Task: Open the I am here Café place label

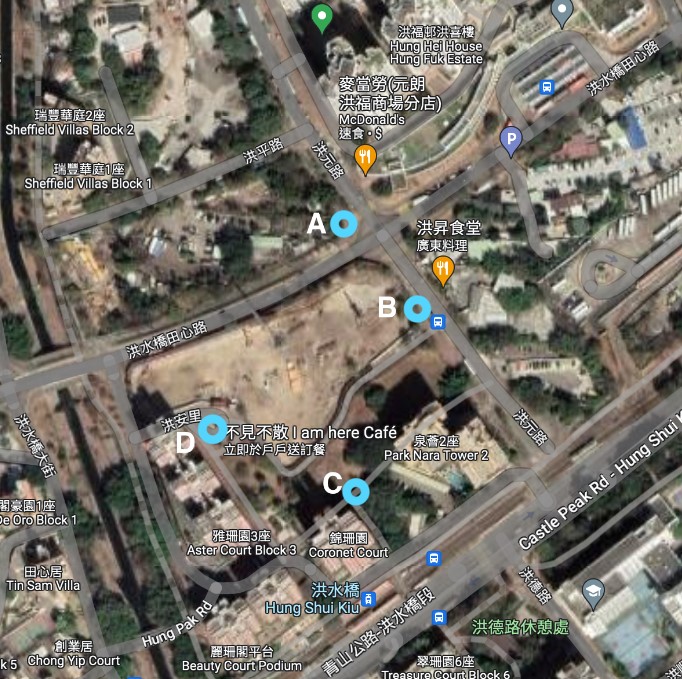Action: tap(311, 432)
